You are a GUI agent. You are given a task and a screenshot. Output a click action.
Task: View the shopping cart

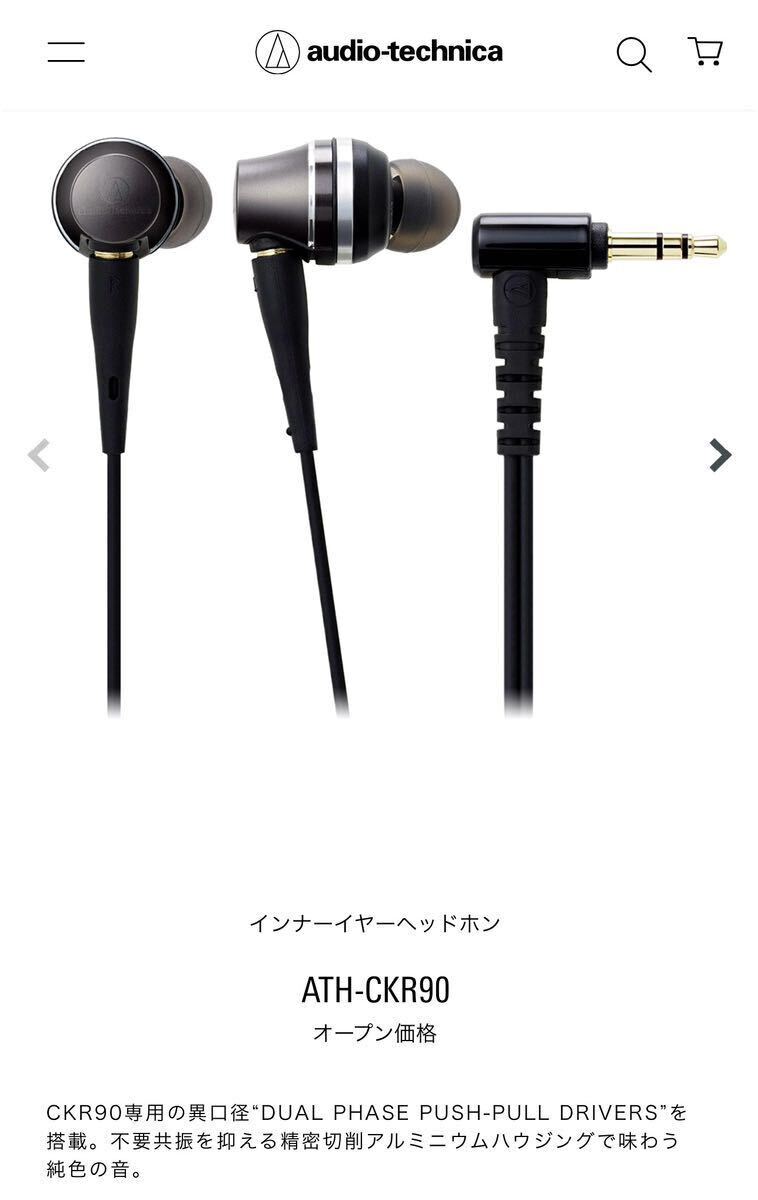pyautogui.click(x=705, y=52)
